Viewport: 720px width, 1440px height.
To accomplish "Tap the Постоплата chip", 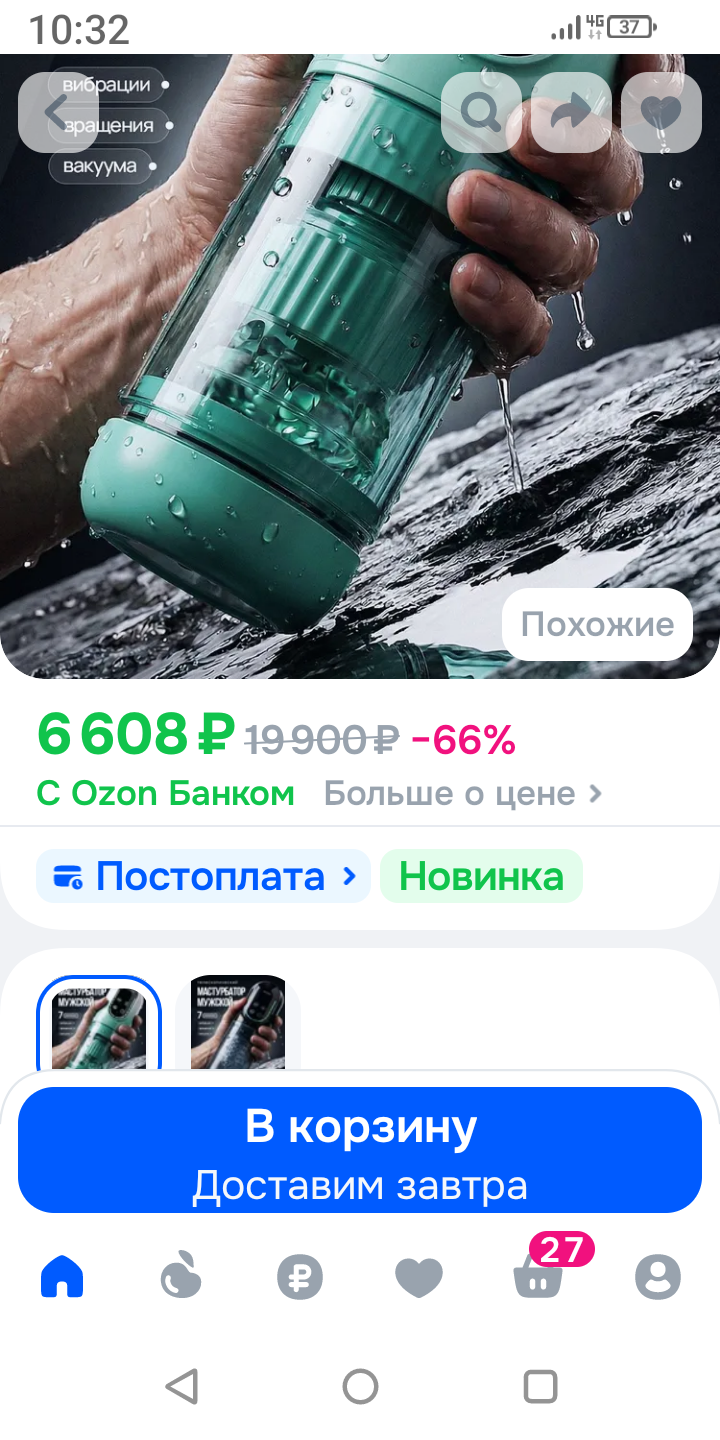I will tap(204, 877).
